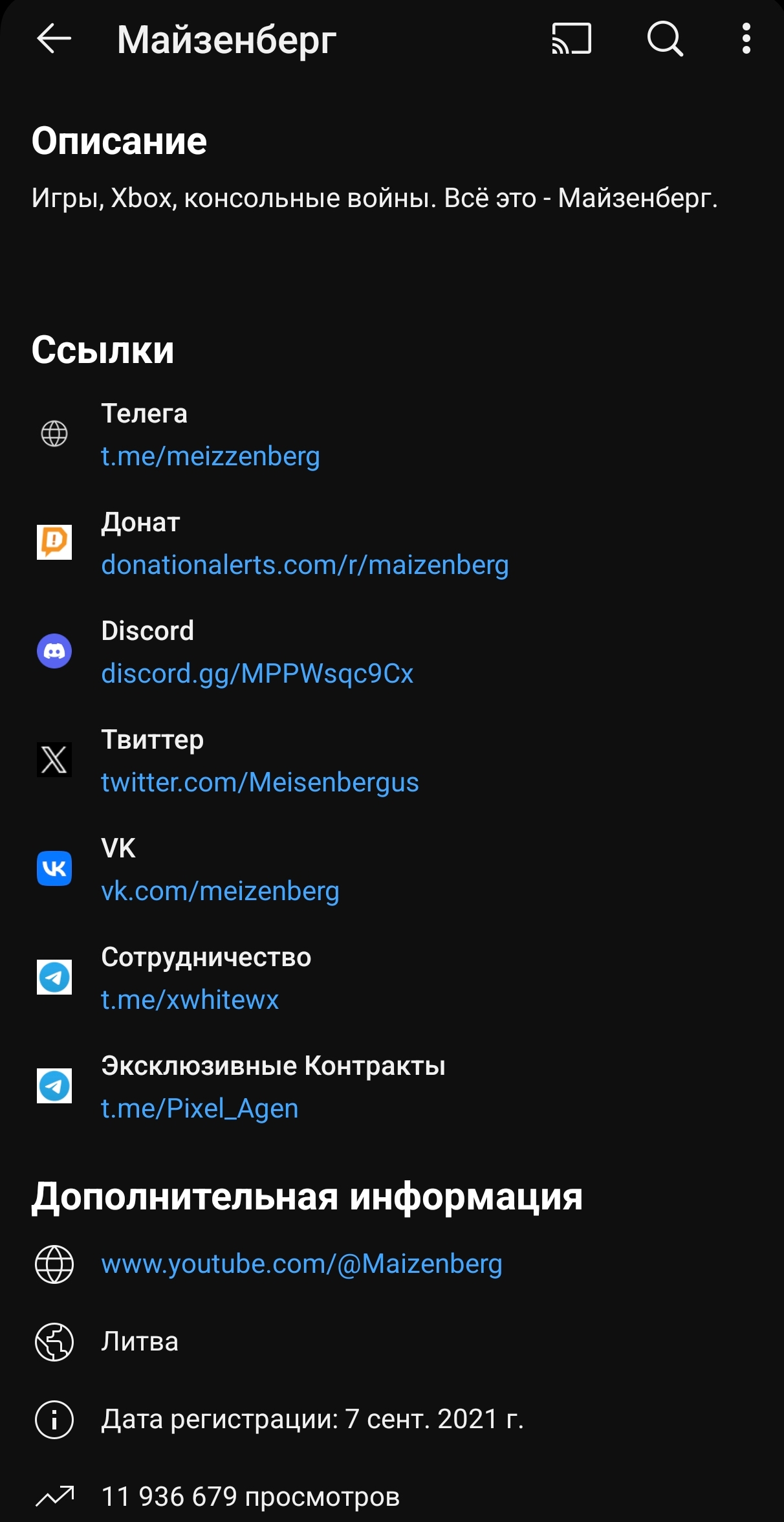
Task: Open VK link vk.com/meizenberg
Action: [220, 891]
